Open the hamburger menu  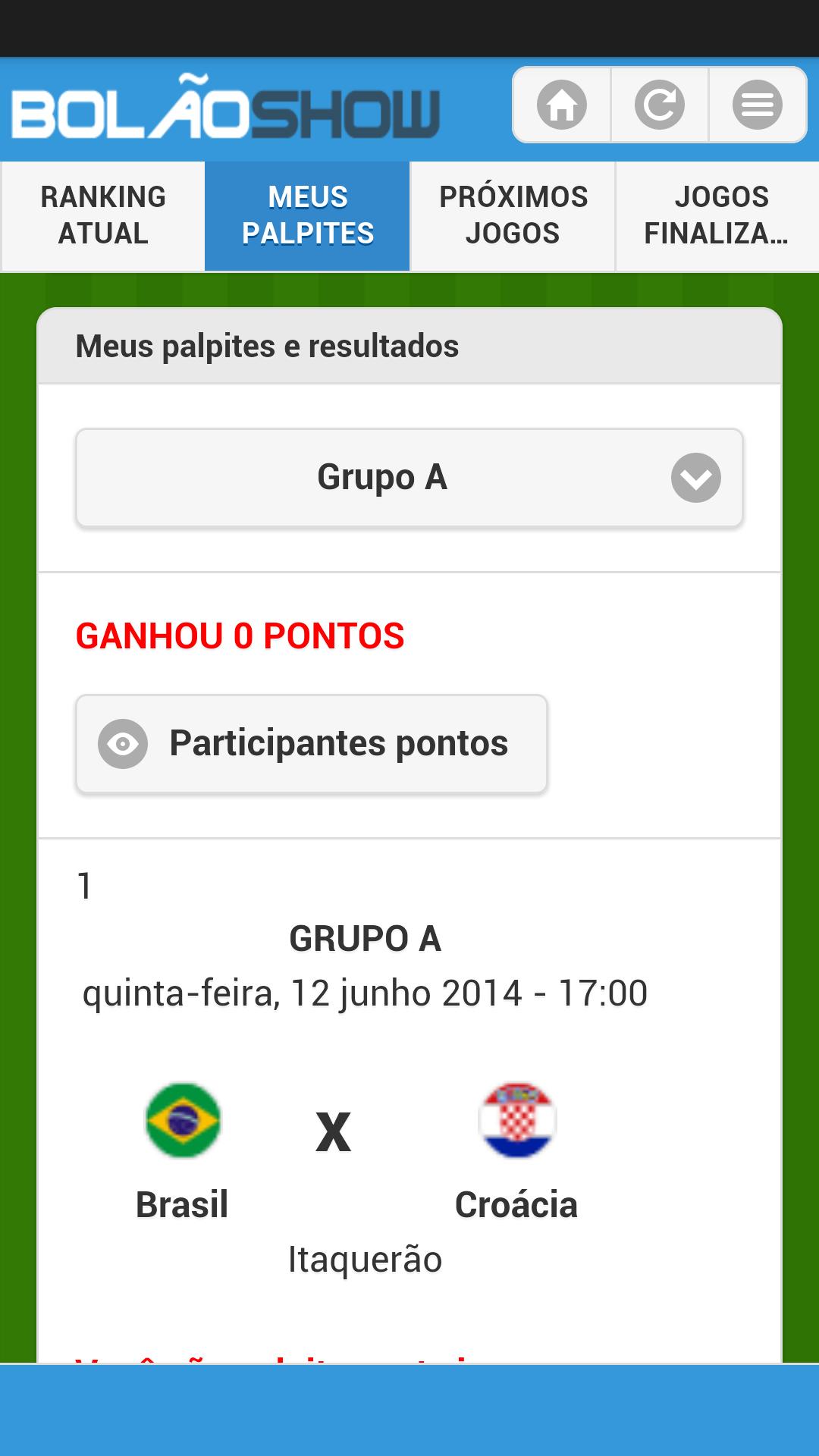757,105
